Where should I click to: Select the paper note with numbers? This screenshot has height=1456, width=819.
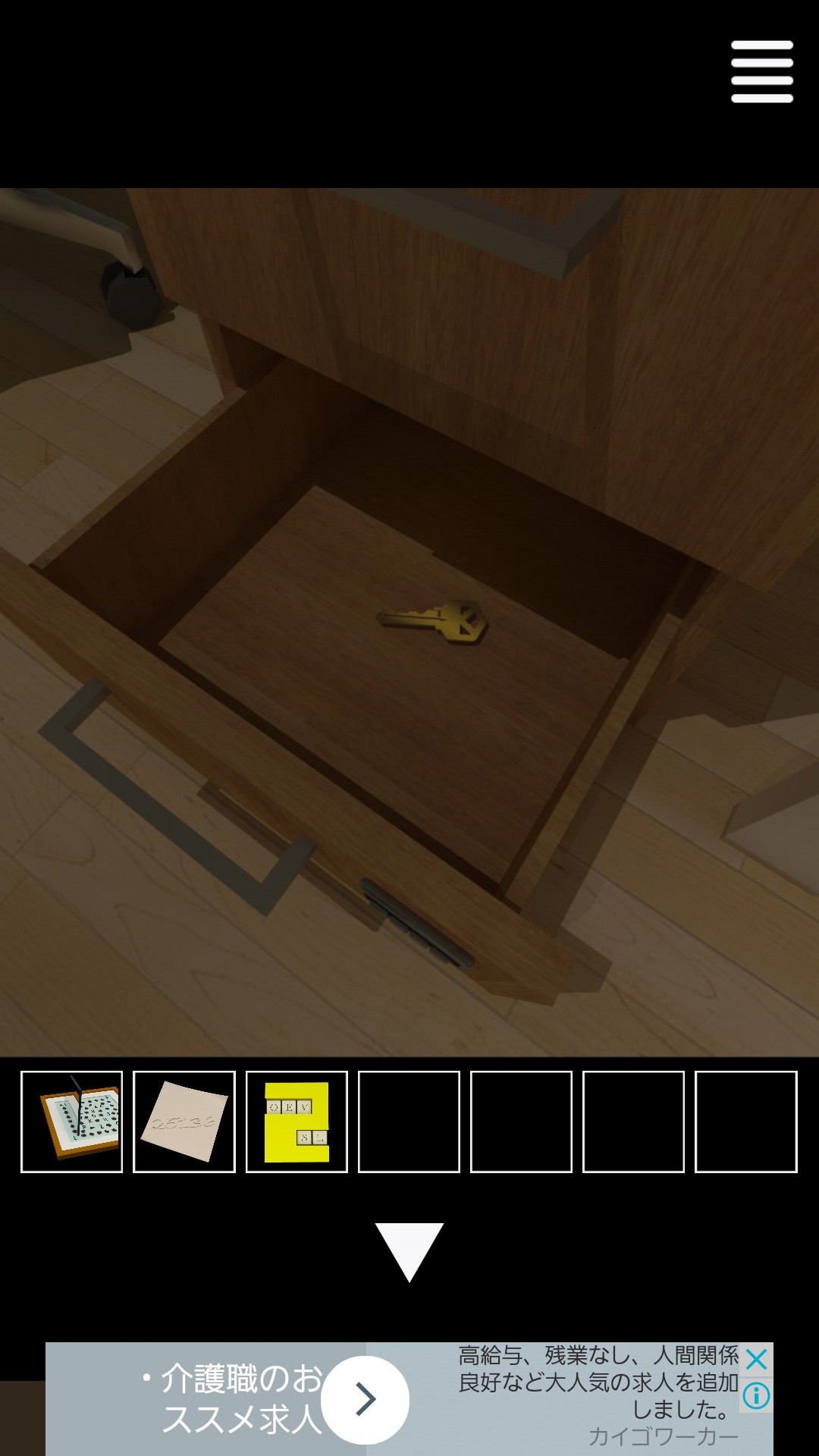pos(184,1122)
